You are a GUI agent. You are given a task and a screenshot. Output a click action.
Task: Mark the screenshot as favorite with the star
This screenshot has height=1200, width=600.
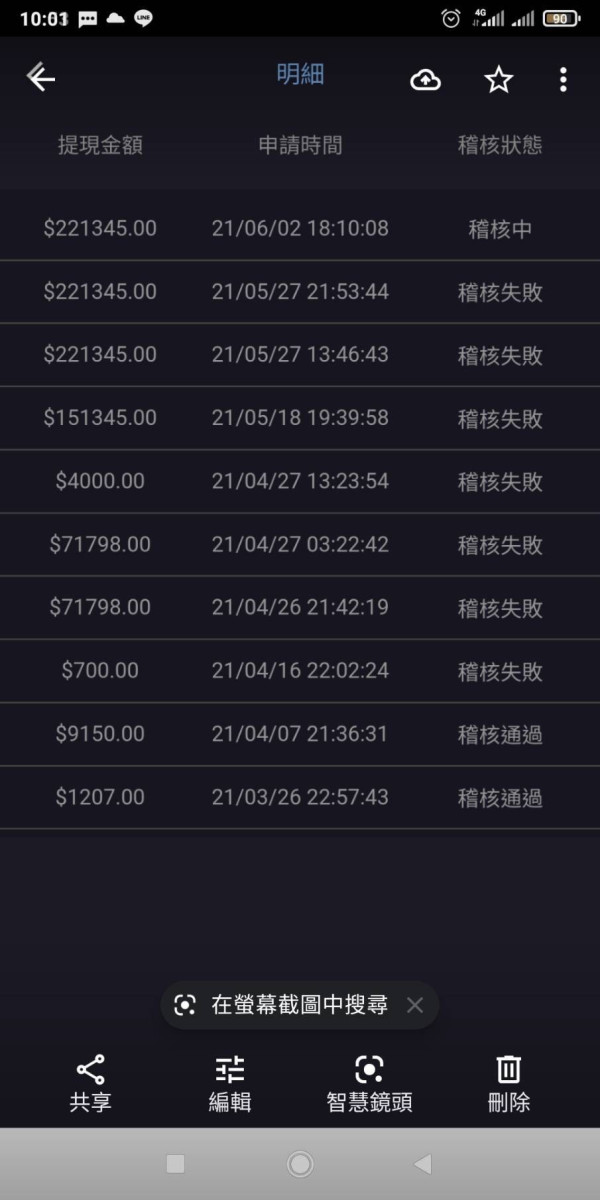[498, 80]
